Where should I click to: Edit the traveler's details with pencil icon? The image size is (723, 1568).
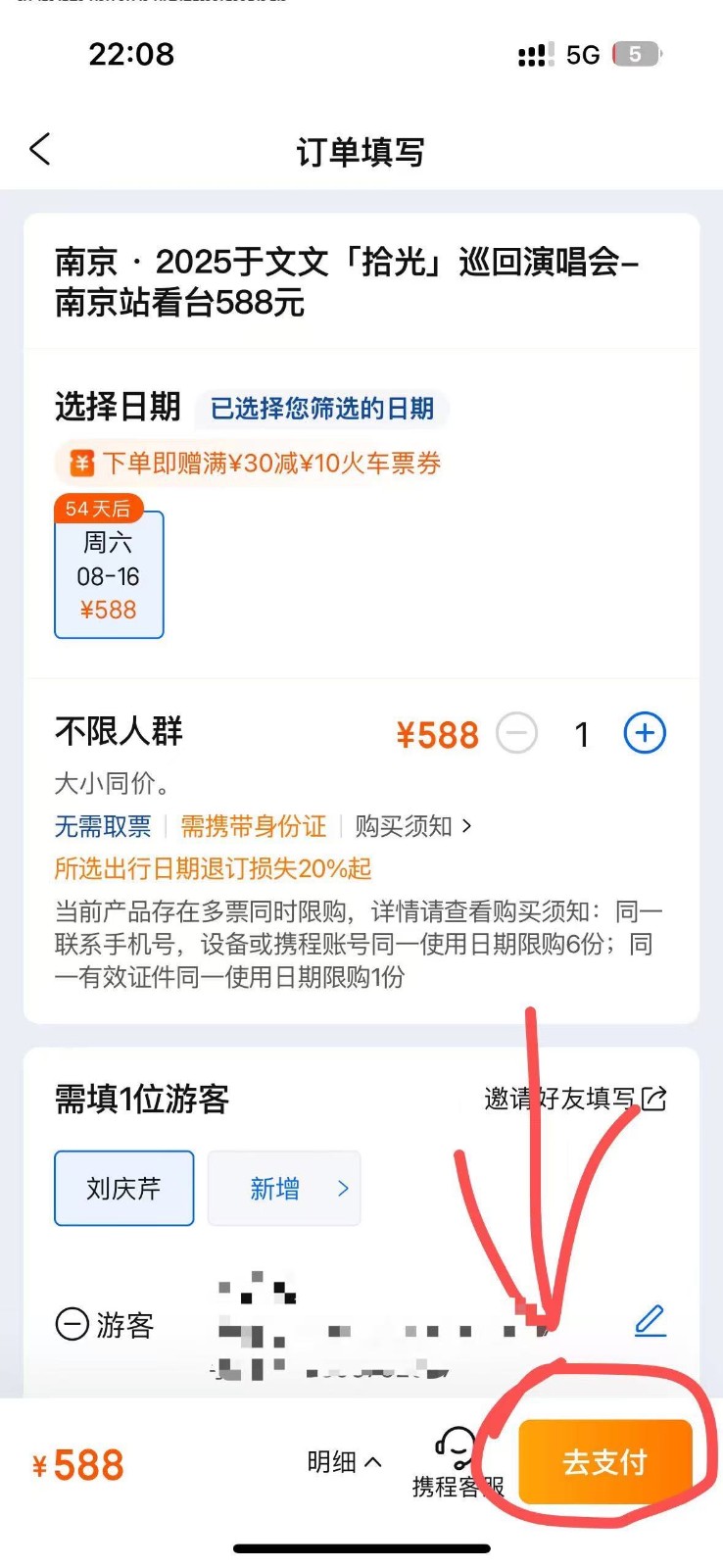pos(650,1321)
